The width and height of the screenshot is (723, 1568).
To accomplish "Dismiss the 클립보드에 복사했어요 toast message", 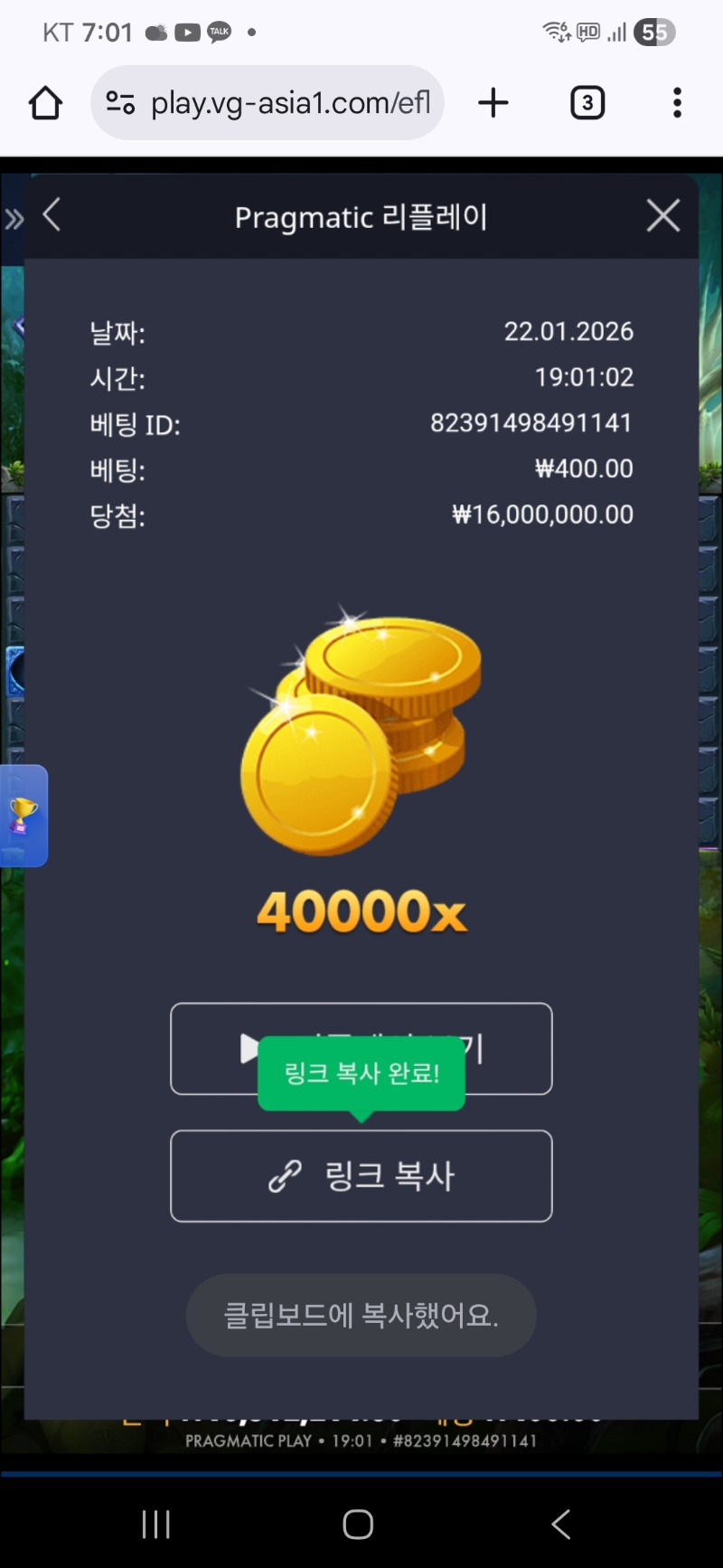I will point(361,1316).
